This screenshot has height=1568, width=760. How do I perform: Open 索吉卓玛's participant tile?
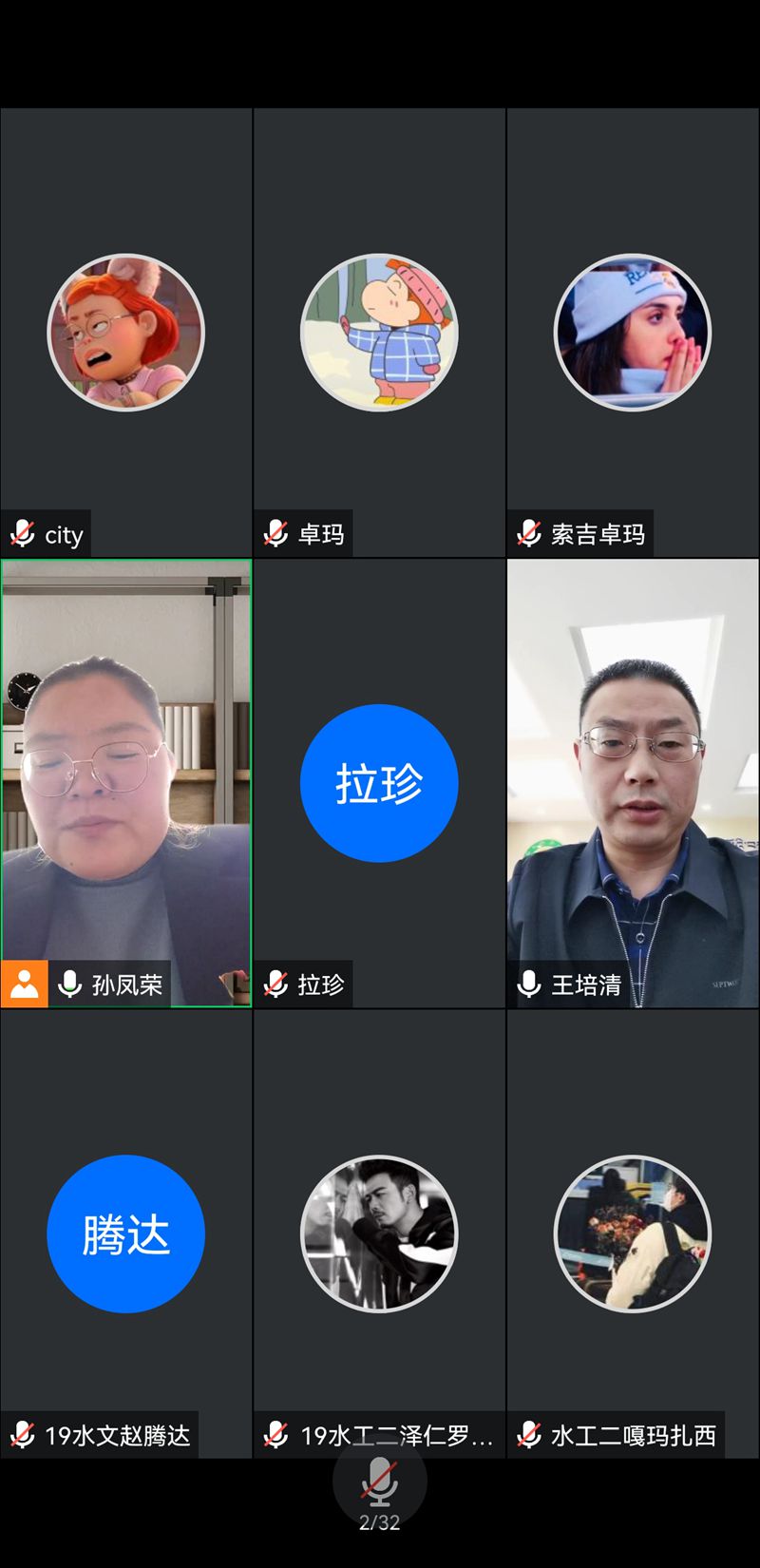click(633, 332)
